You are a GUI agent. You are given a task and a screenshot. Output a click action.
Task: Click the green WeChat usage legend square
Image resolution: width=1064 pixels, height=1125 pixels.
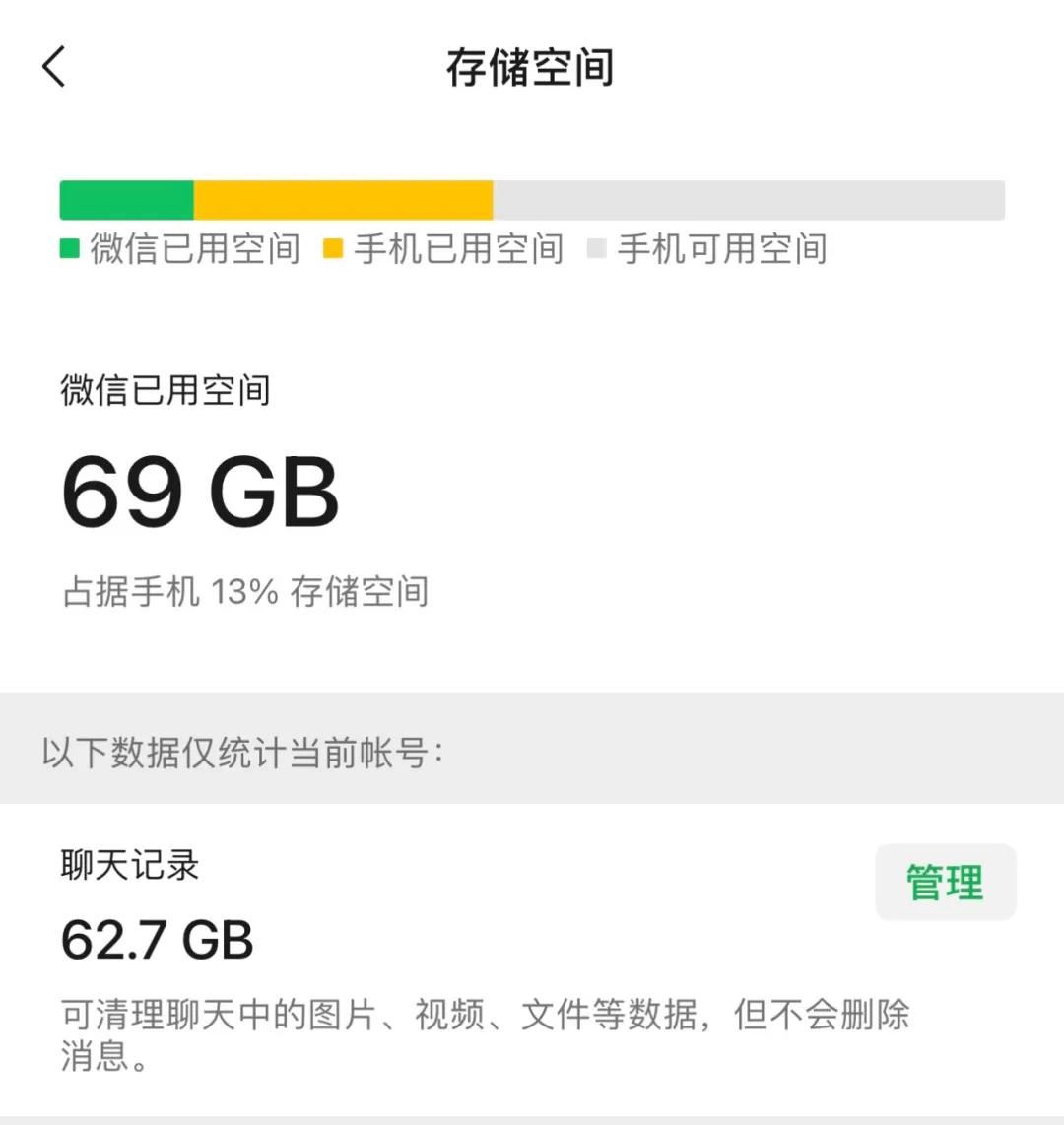point(70,251)
